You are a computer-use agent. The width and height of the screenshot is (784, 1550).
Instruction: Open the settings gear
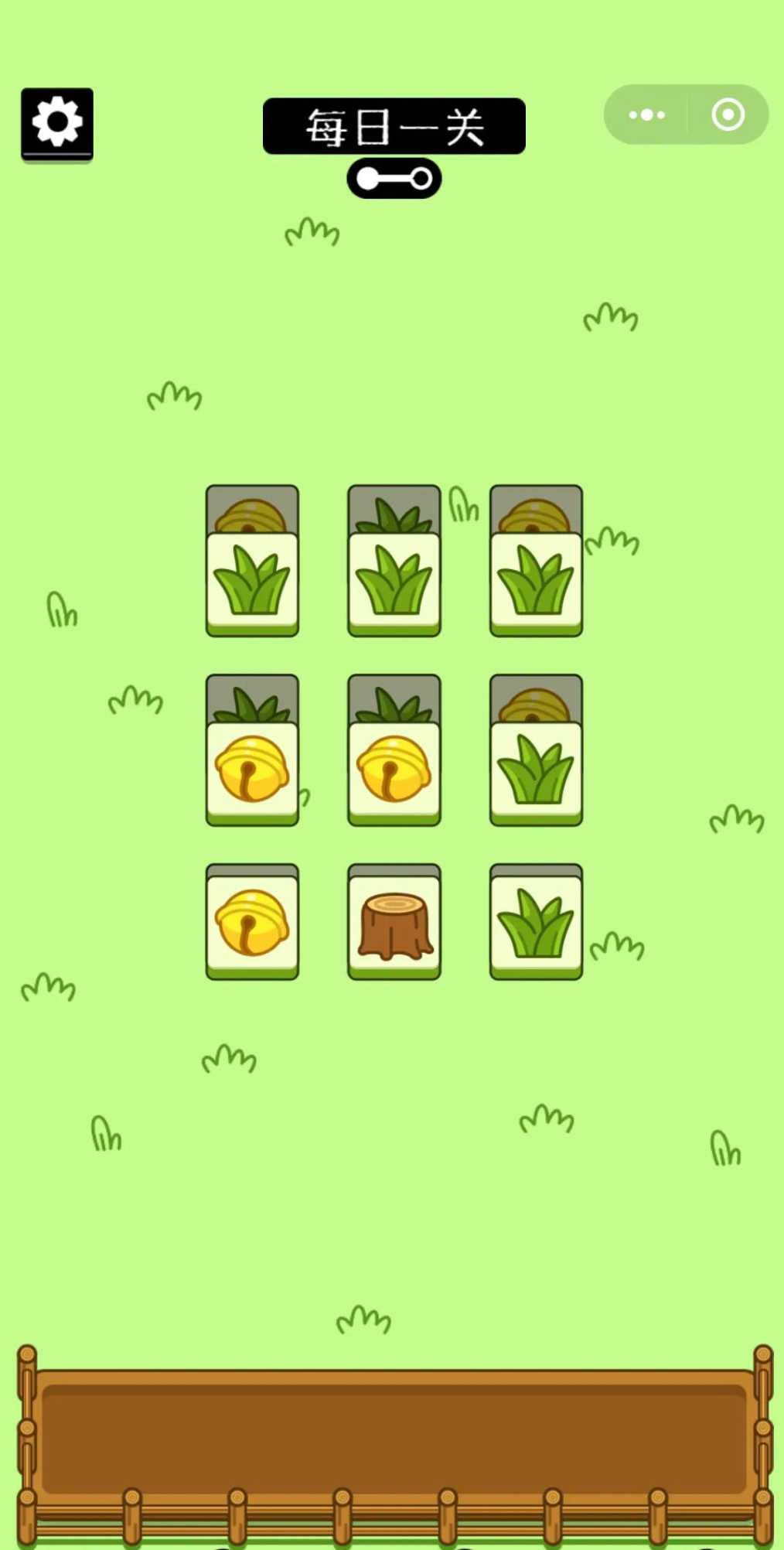coord(57,122)
